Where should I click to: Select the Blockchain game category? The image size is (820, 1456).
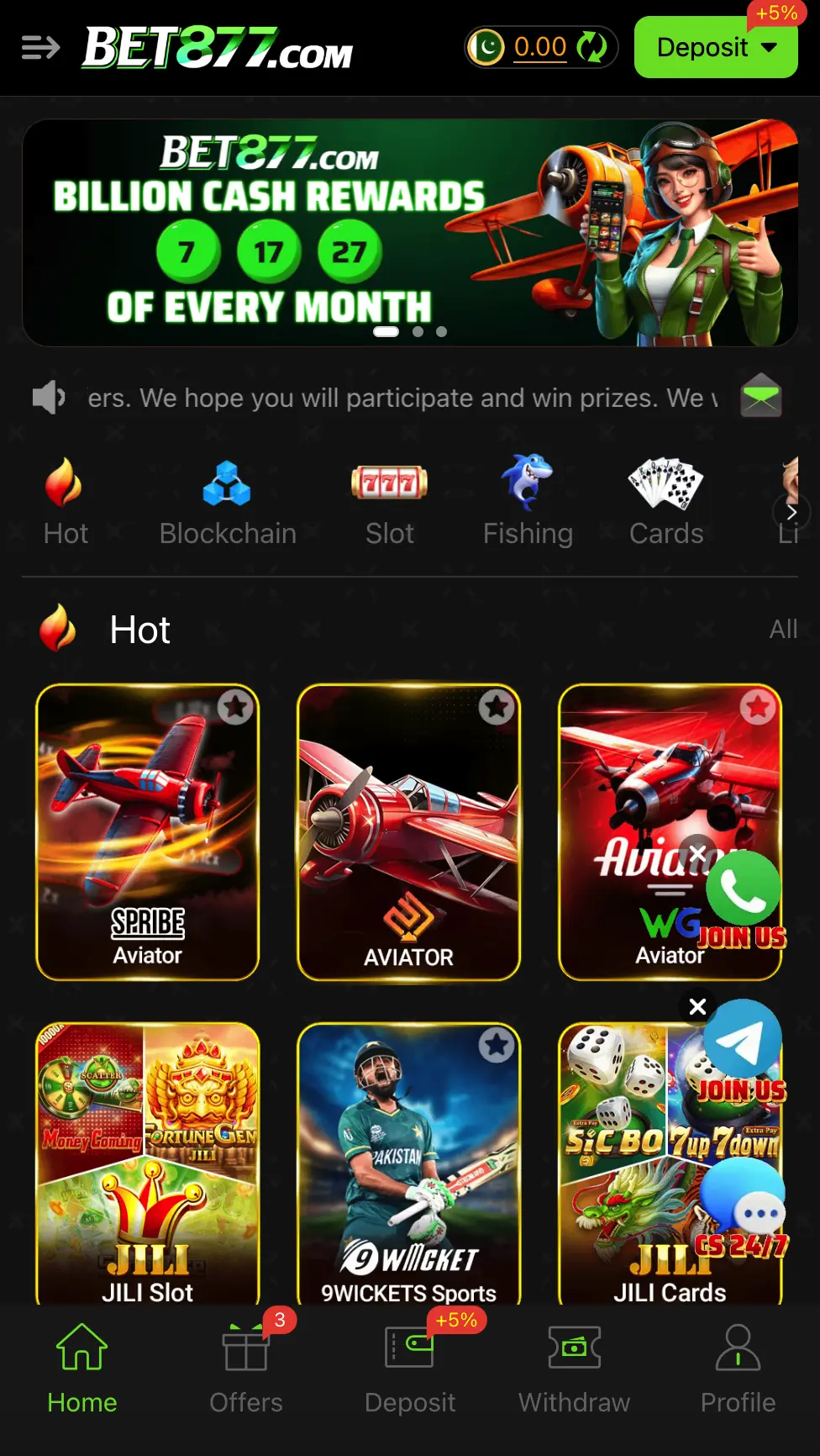point(228,503)
